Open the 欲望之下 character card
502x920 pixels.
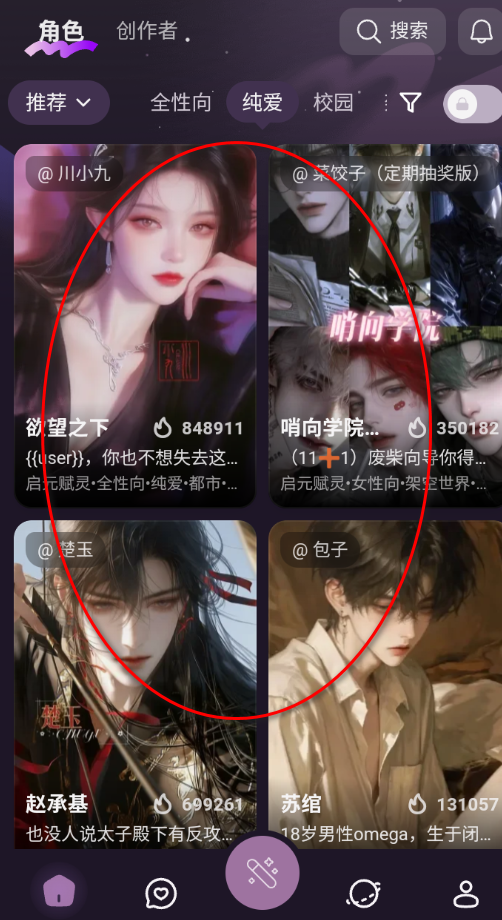tap(135, 326)
